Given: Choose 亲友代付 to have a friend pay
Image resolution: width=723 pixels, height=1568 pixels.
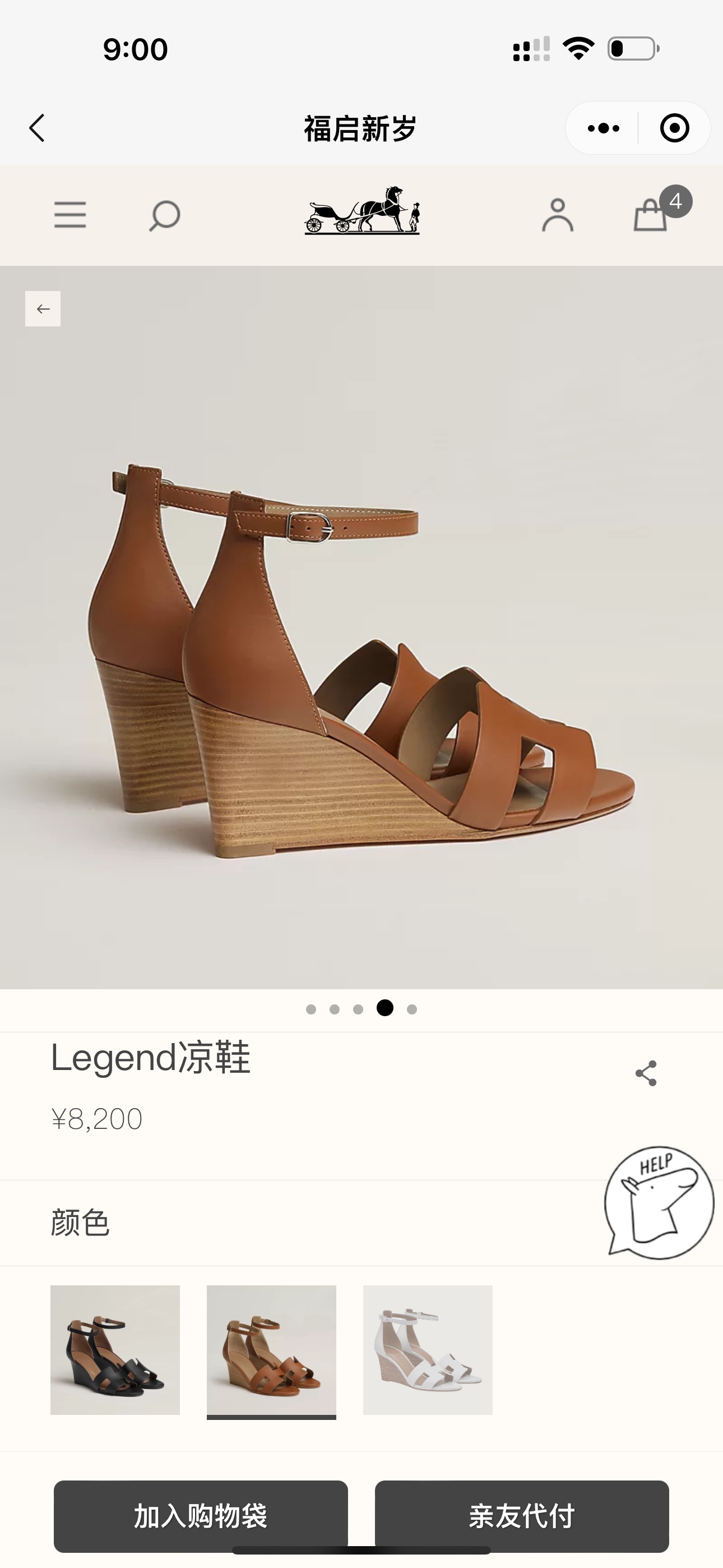Looking at the screenshot, I should (x=522, y=1516).
